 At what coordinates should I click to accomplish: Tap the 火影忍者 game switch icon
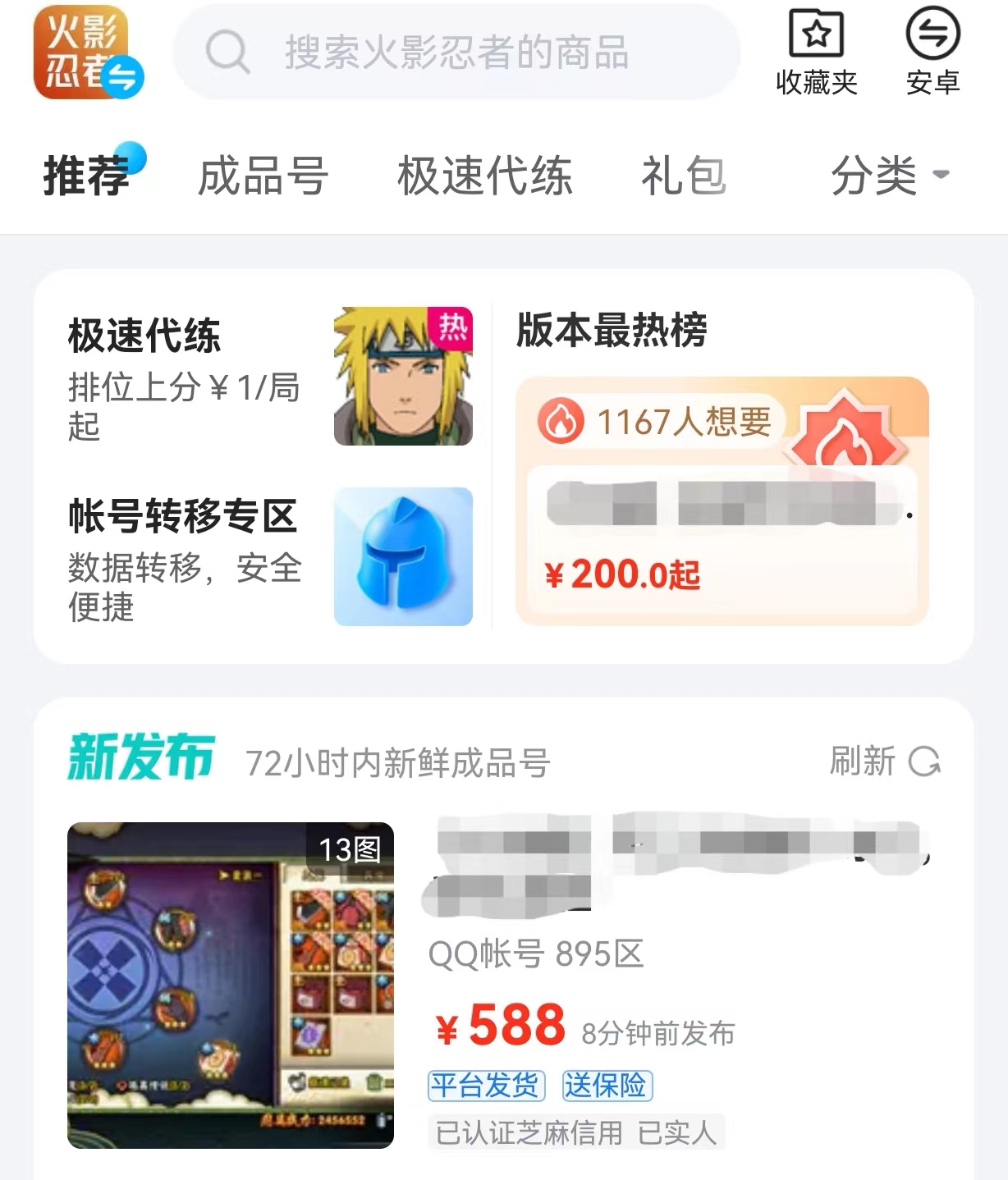point(88,53)
